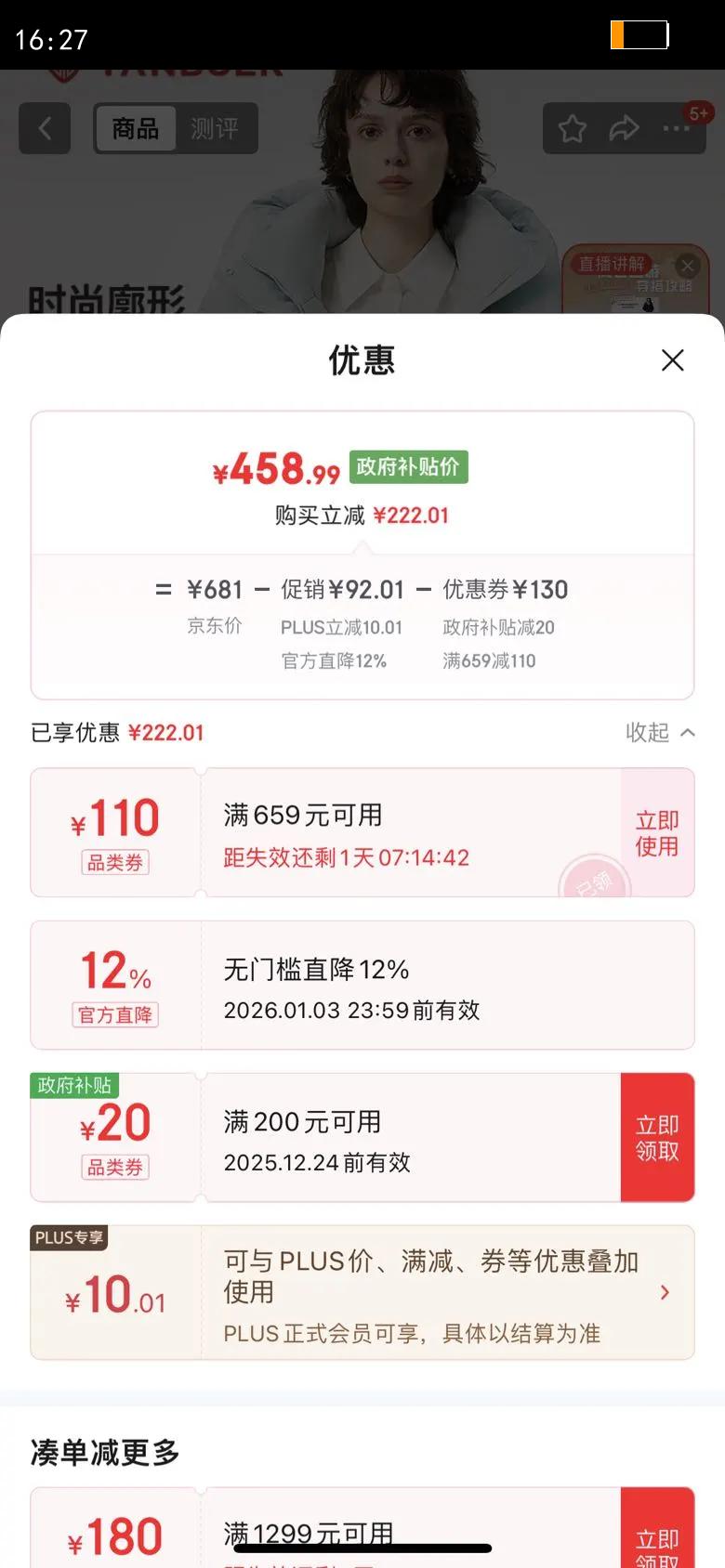725x1568 pixels.
Task: Tap 立即使用 on the ¥110 coupon
Action: 656,832
